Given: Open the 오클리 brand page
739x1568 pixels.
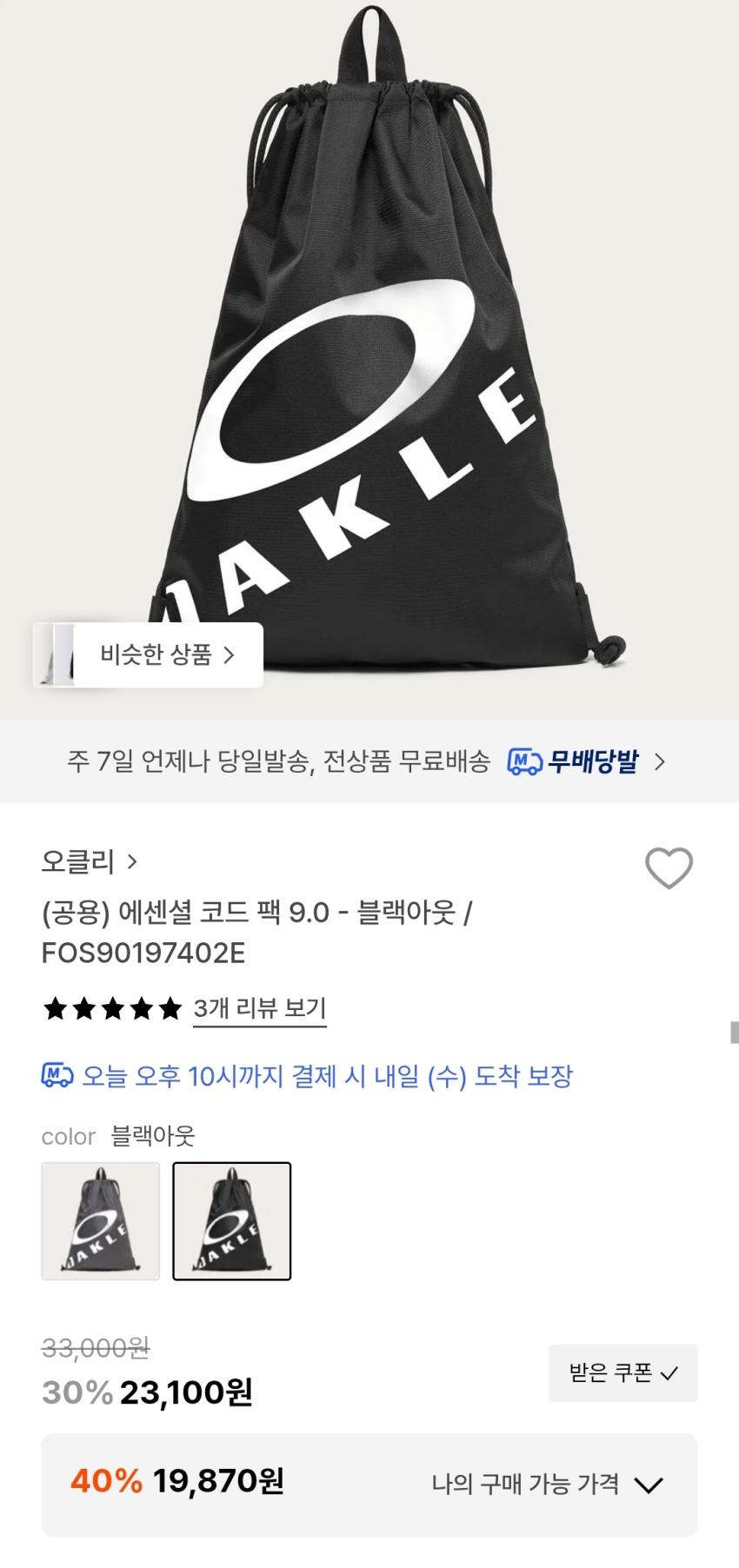Looking at the screenshot, I should click(89, 861).
